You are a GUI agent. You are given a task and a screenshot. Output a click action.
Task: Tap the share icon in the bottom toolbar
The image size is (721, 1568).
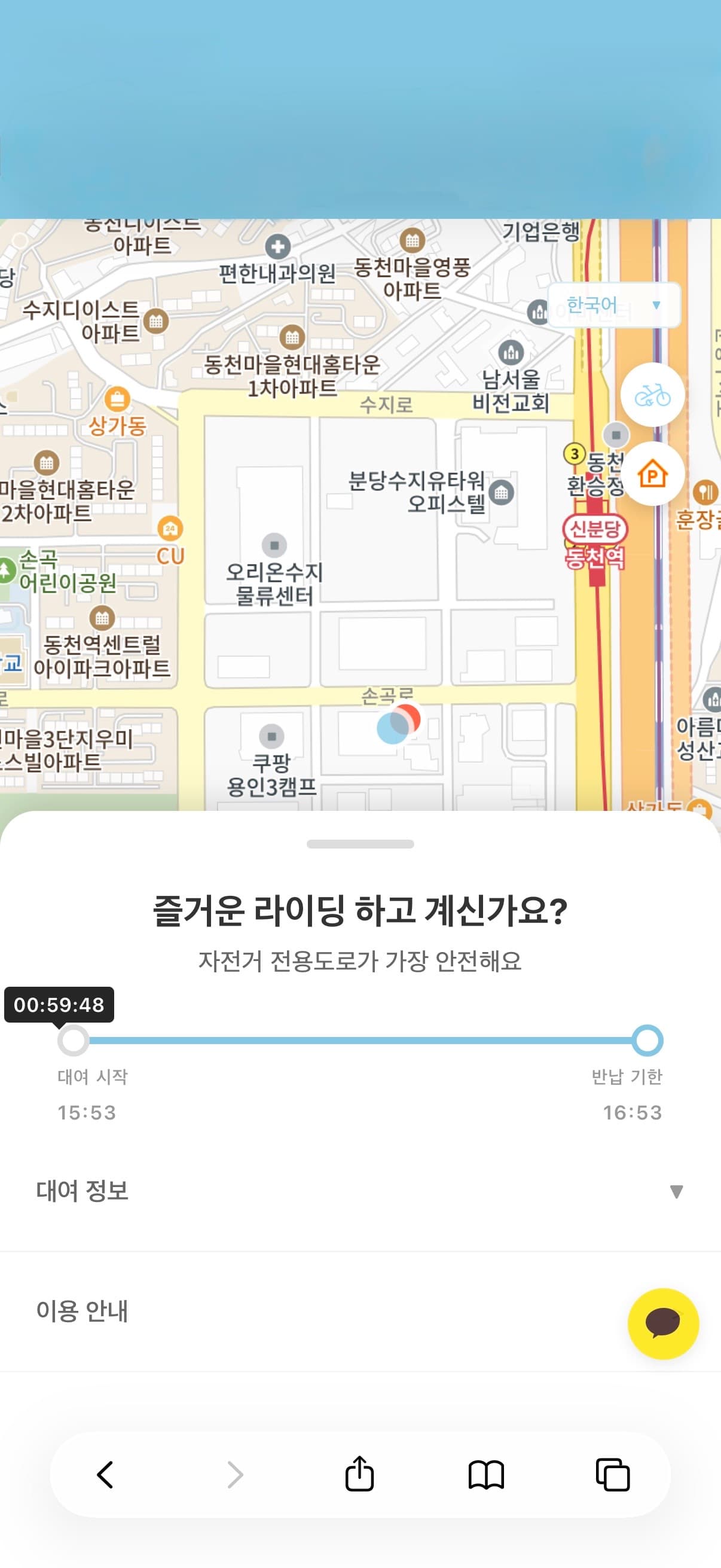pyautogui.click(x=360, y=1474)
